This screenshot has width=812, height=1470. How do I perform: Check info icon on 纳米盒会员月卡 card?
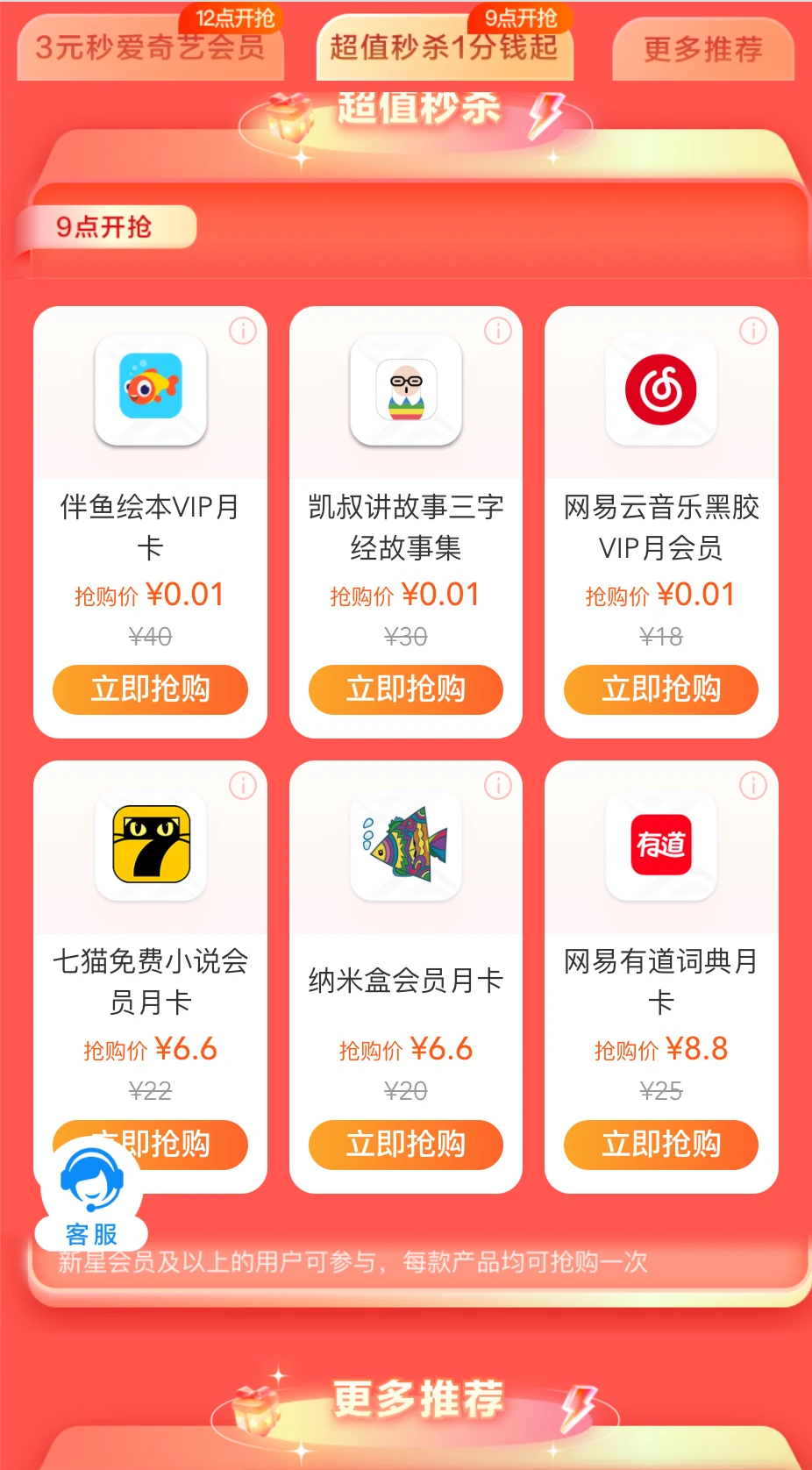point(498,786)
